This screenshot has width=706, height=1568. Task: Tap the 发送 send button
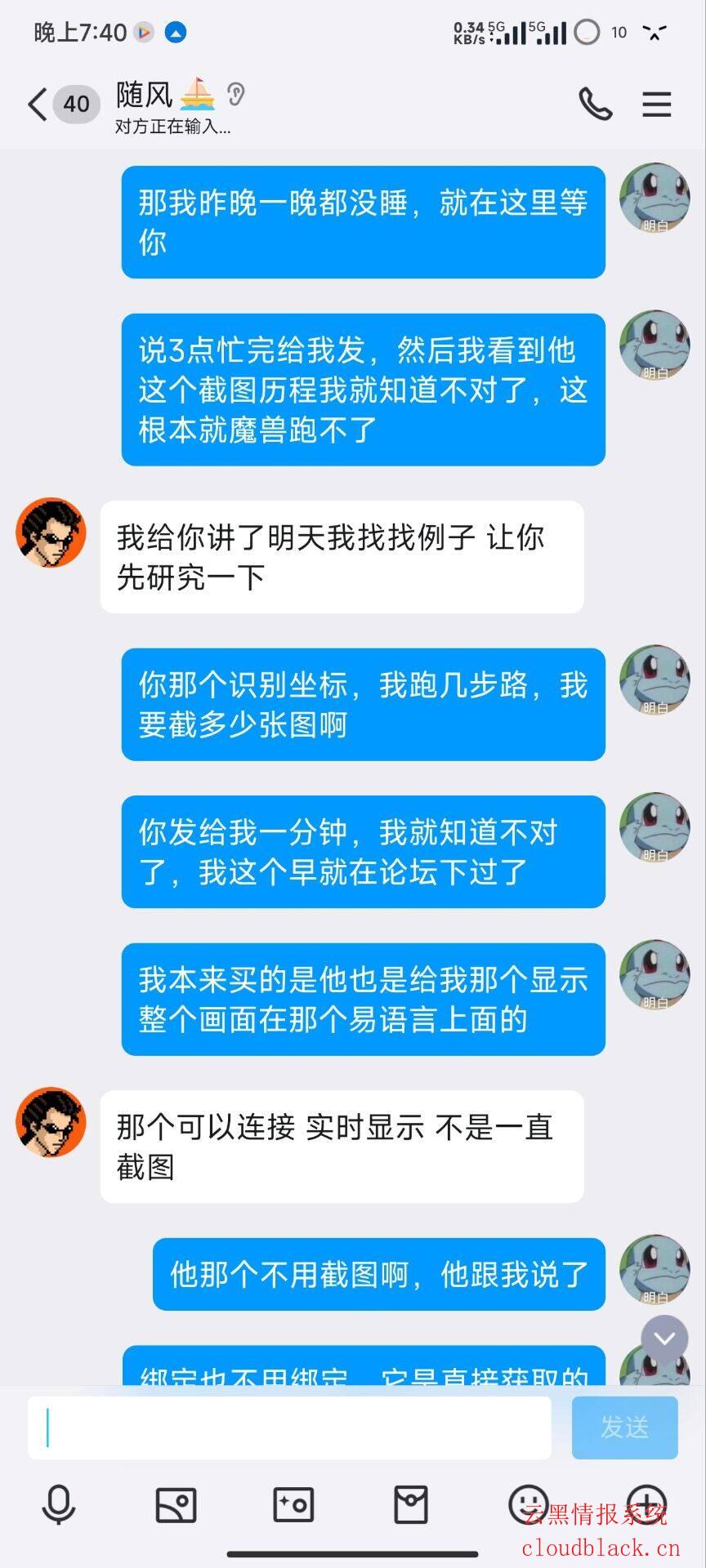pos(624,1428)
